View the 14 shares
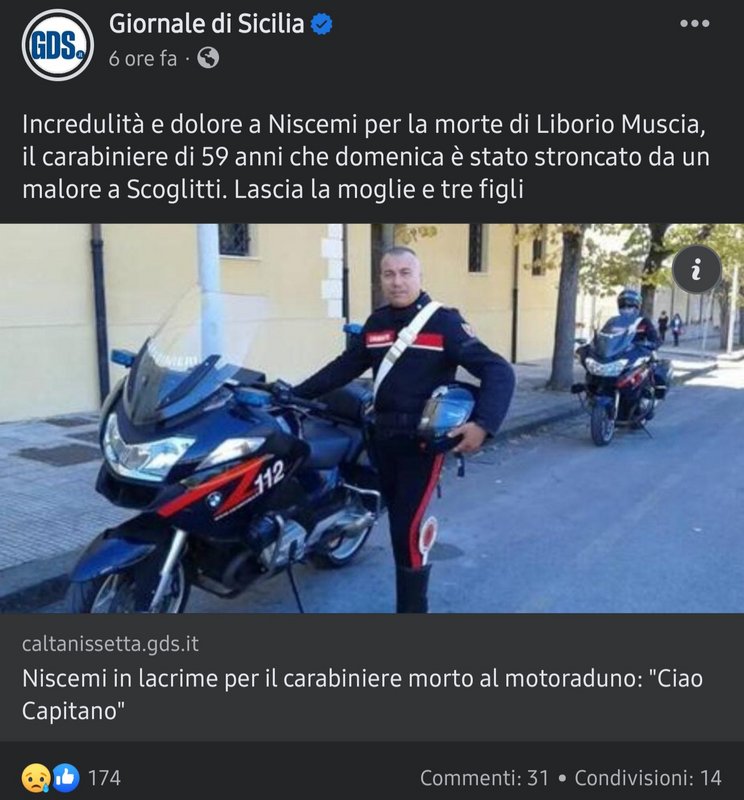744x800 pixels. click(x=648, y=777)
